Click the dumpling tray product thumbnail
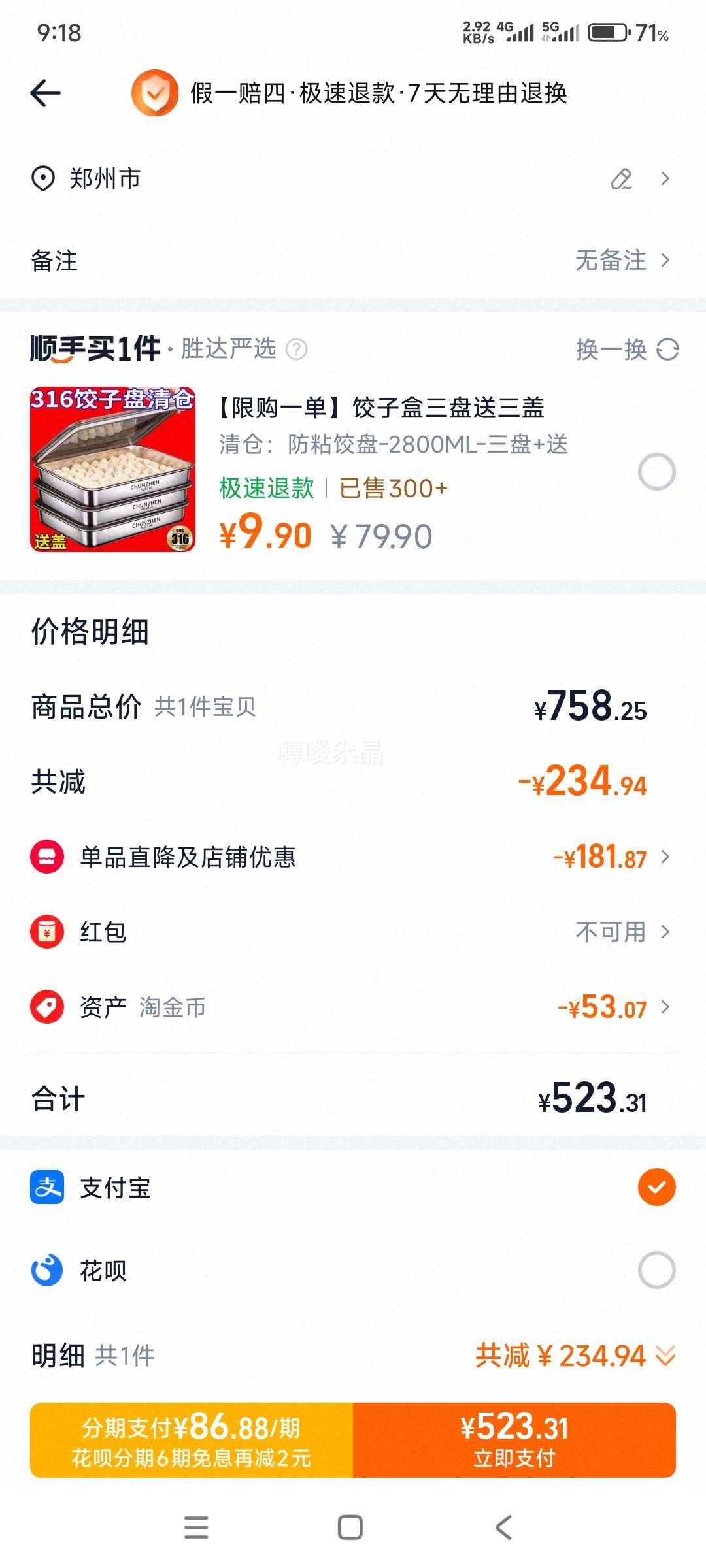This screenshot has width=706, height=1568. (x=112, y=470)
